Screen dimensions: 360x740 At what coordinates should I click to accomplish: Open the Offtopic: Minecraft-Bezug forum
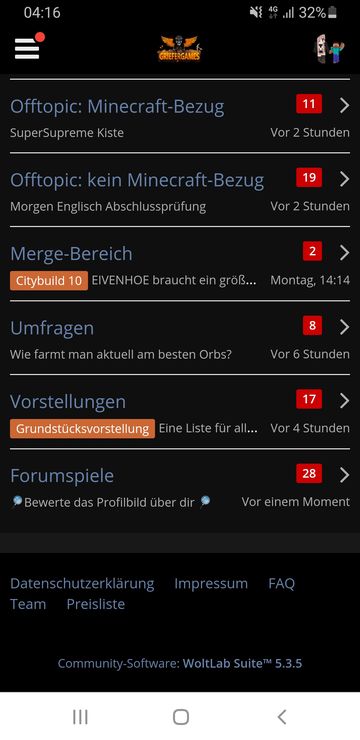pyautogui.click(x=117, y=107)
